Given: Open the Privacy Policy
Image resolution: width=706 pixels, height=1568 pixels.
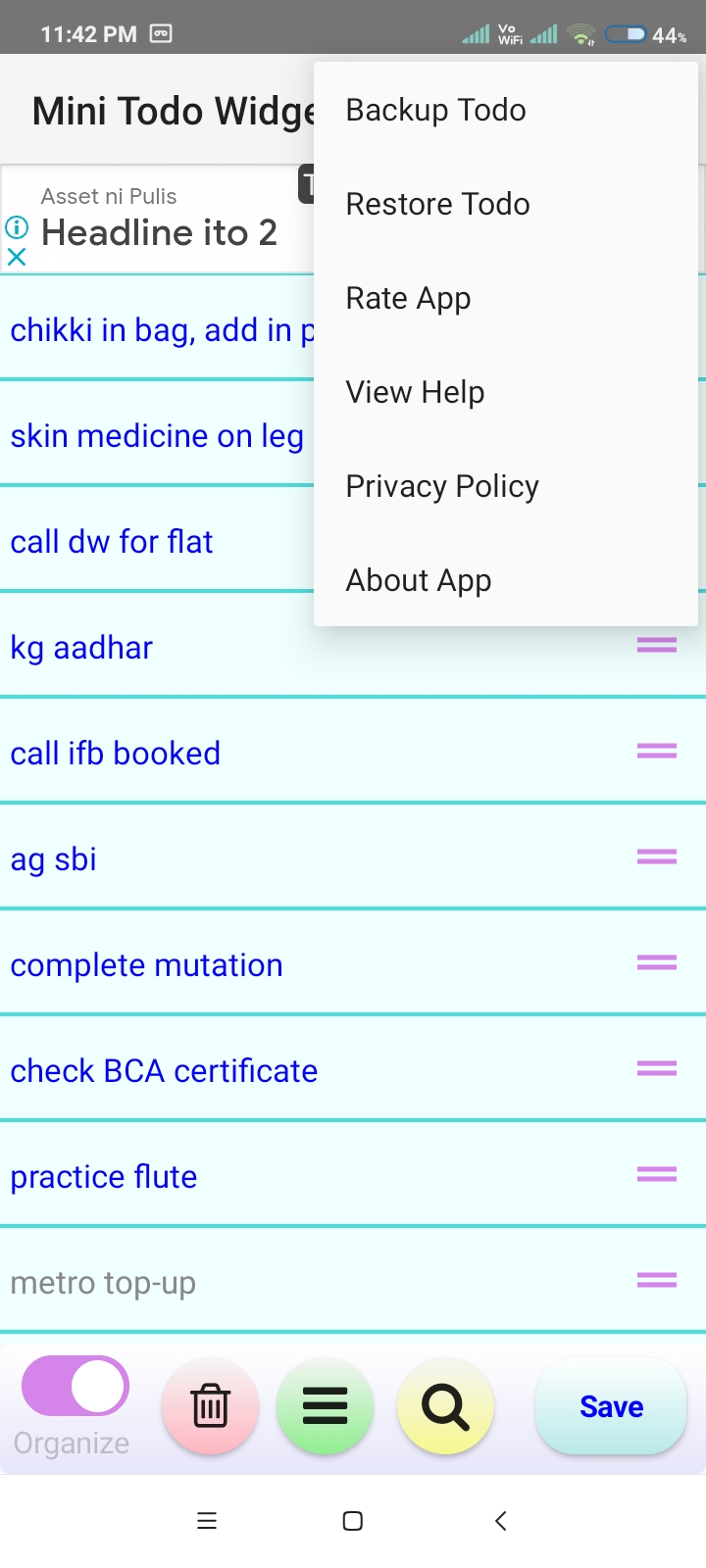Looking at the screenshot, I should point(442,487).
